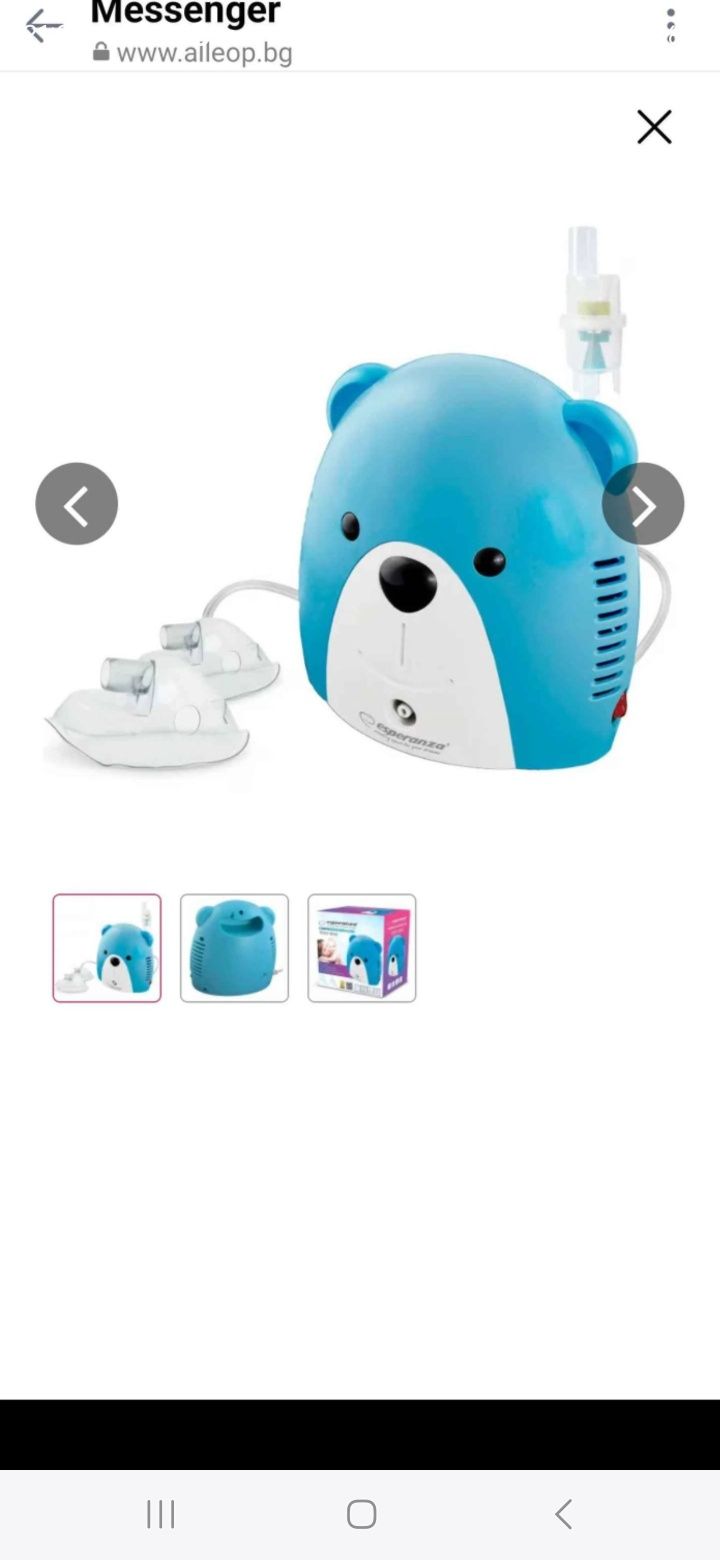The image size is (720, 1560).
Task: Select the front view nebulizer thumbnail
Action: [107, 948]
